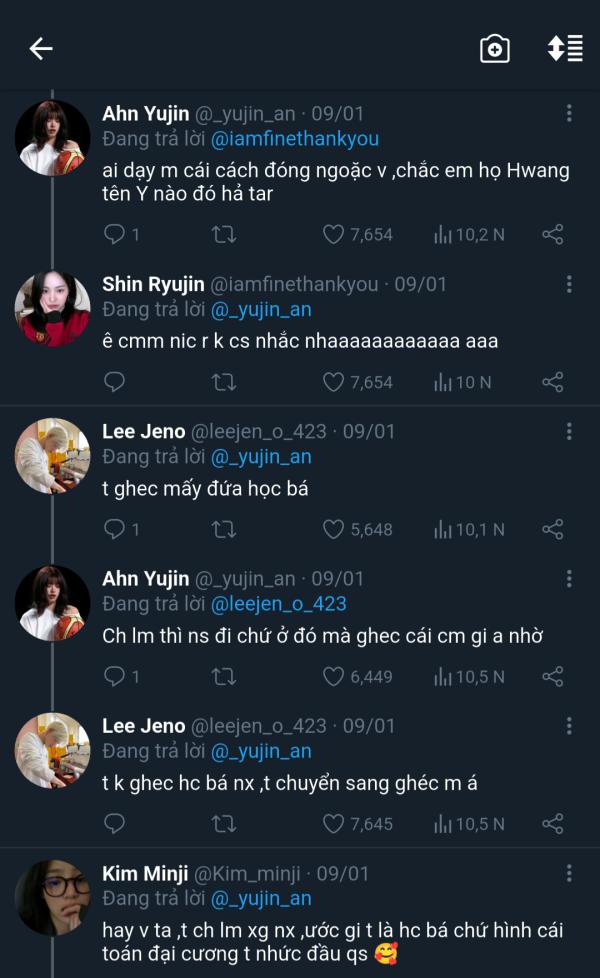
Task: Open the sort order icon at the top
Action: pyautogui.click(x=565, y=48)
